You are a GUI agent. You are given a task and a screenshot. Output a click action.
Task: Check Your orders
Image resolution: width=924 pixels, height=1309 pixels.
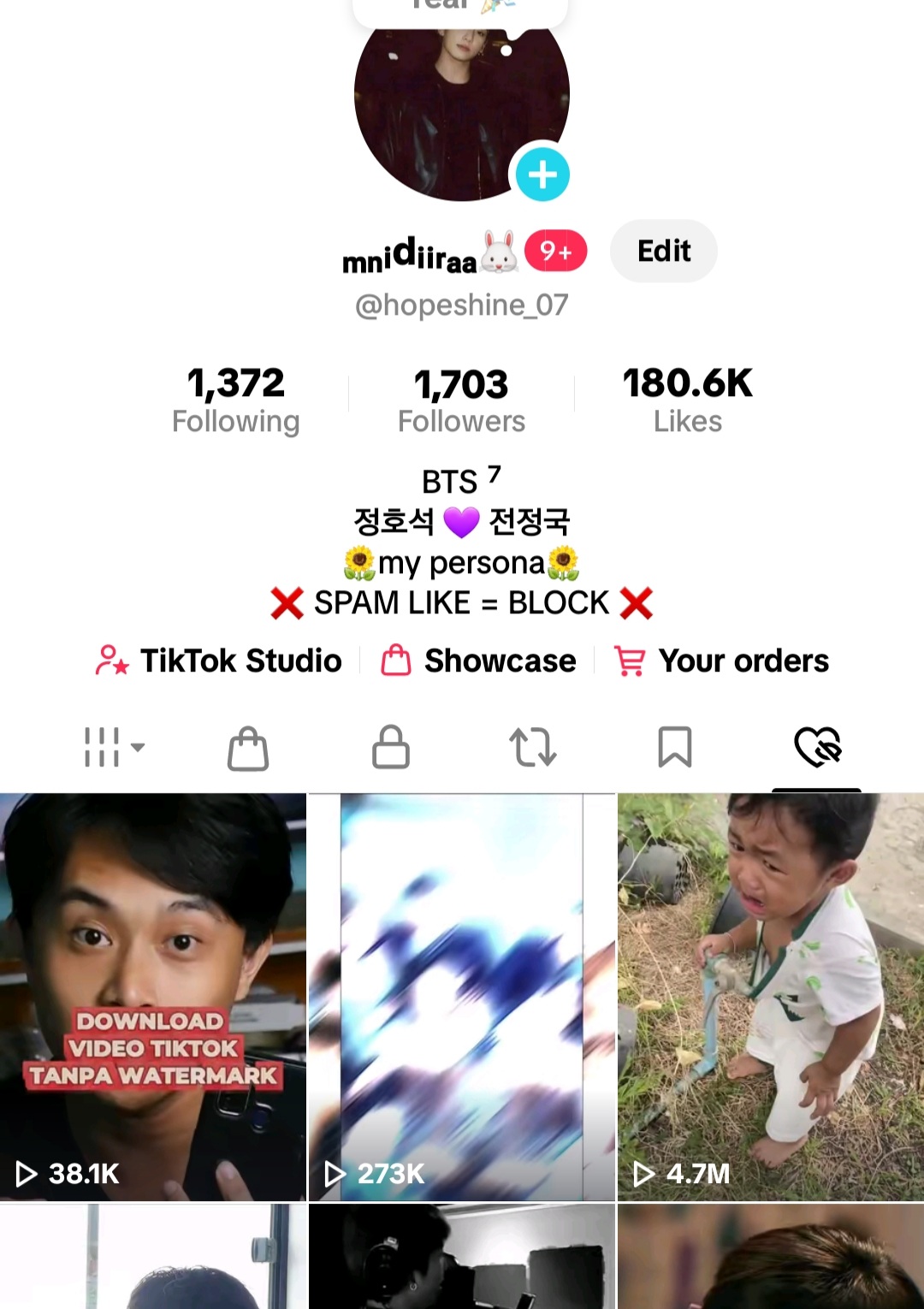[721, 660]
